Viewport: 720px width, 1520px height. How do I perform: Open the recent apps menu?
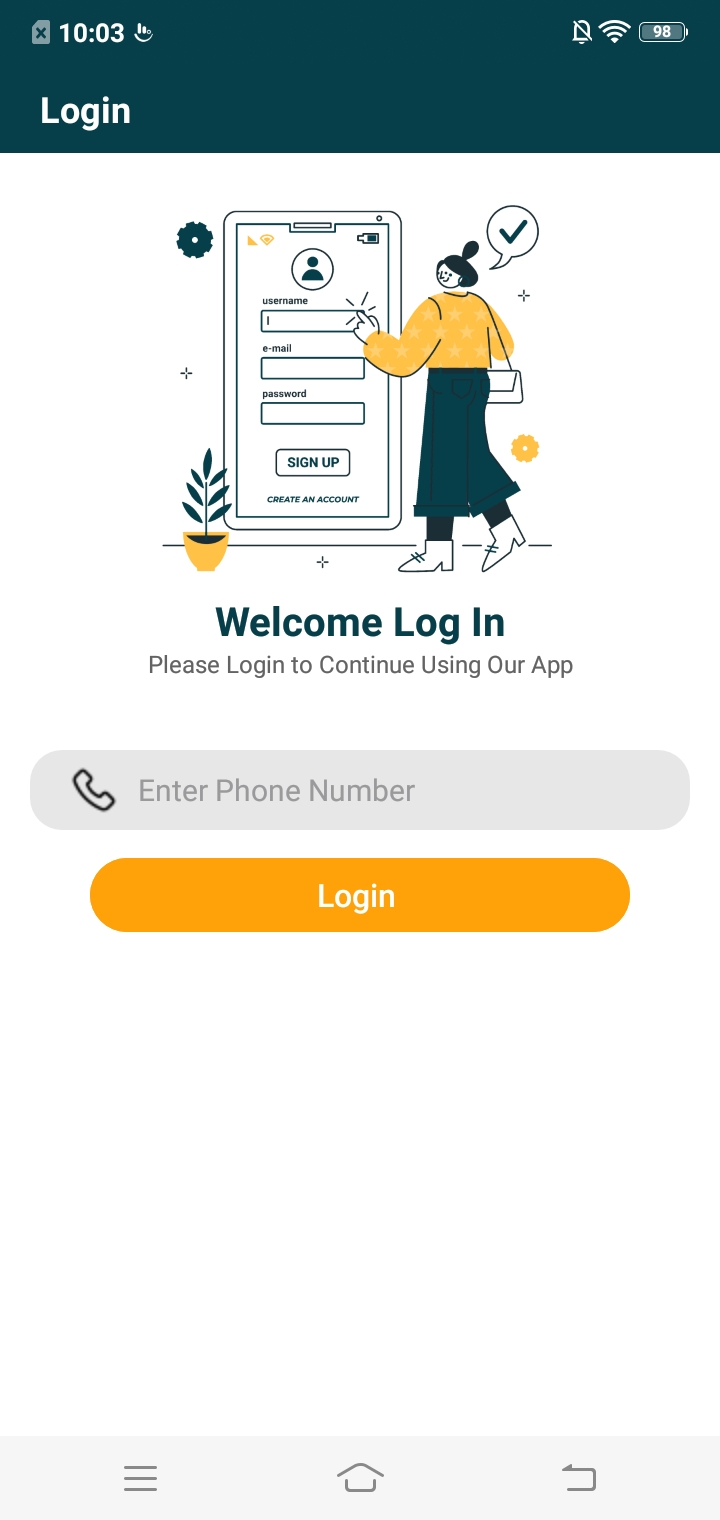(x=141, y=1477)
